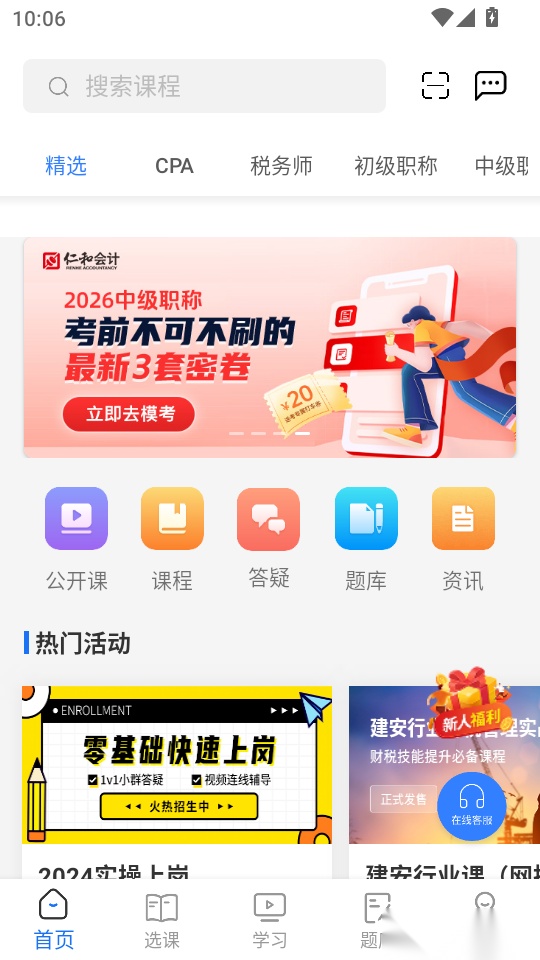Contact 在线客服 floating button
Viewport: 540px width, 960px height.
pos(471,802)
